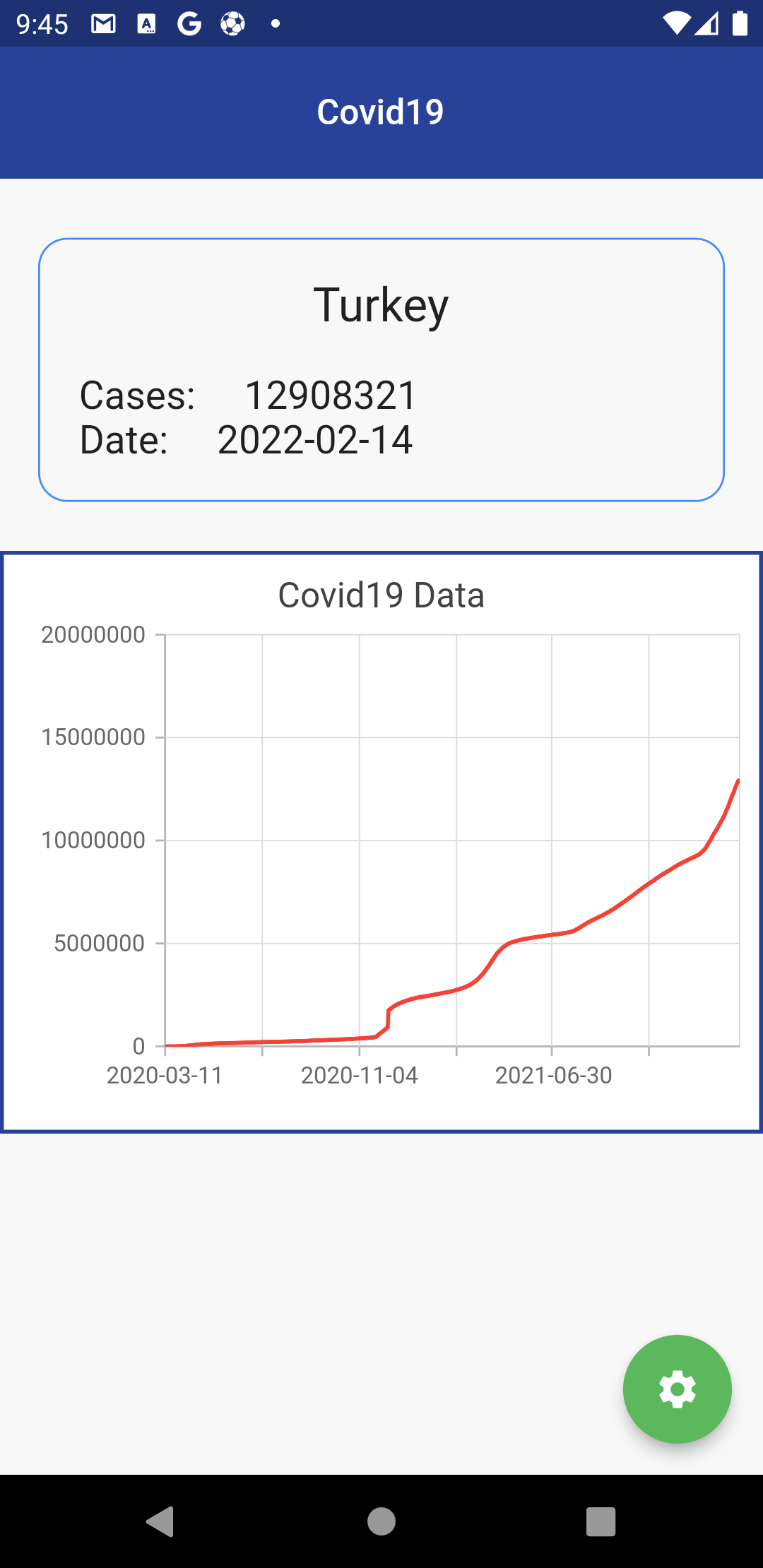This screenshot has width=763, height=1568.
Task: Open the settings gear floating button
Action: (x=676, y=1389)
